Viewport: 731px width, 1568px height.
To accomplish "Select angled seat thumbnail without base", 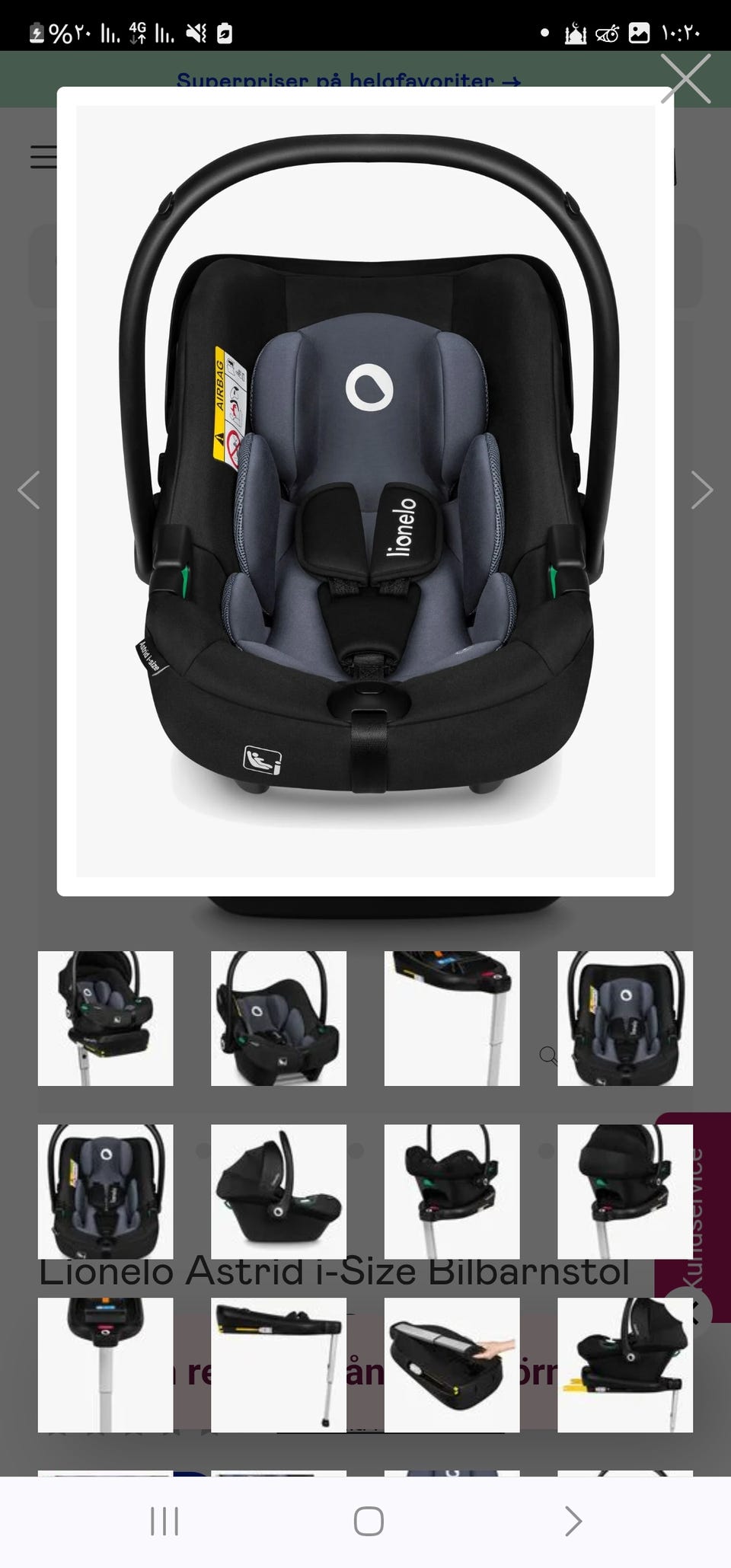I will click(x=278, y=1018).
